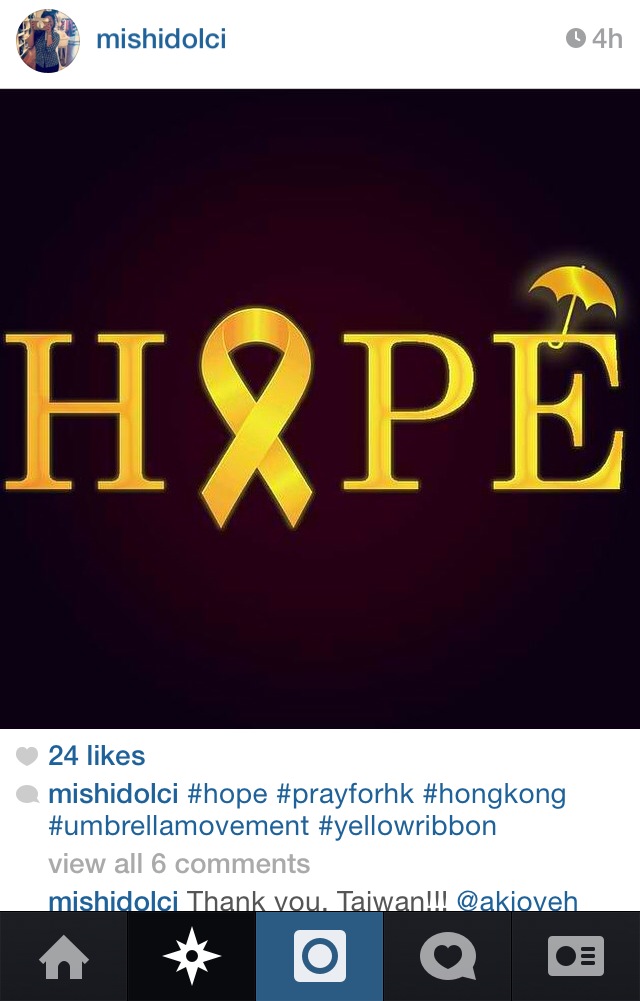Open the #hongkong hashtag
The width and height of the screenshot is (640, 1001).
[x=494, y=795]
